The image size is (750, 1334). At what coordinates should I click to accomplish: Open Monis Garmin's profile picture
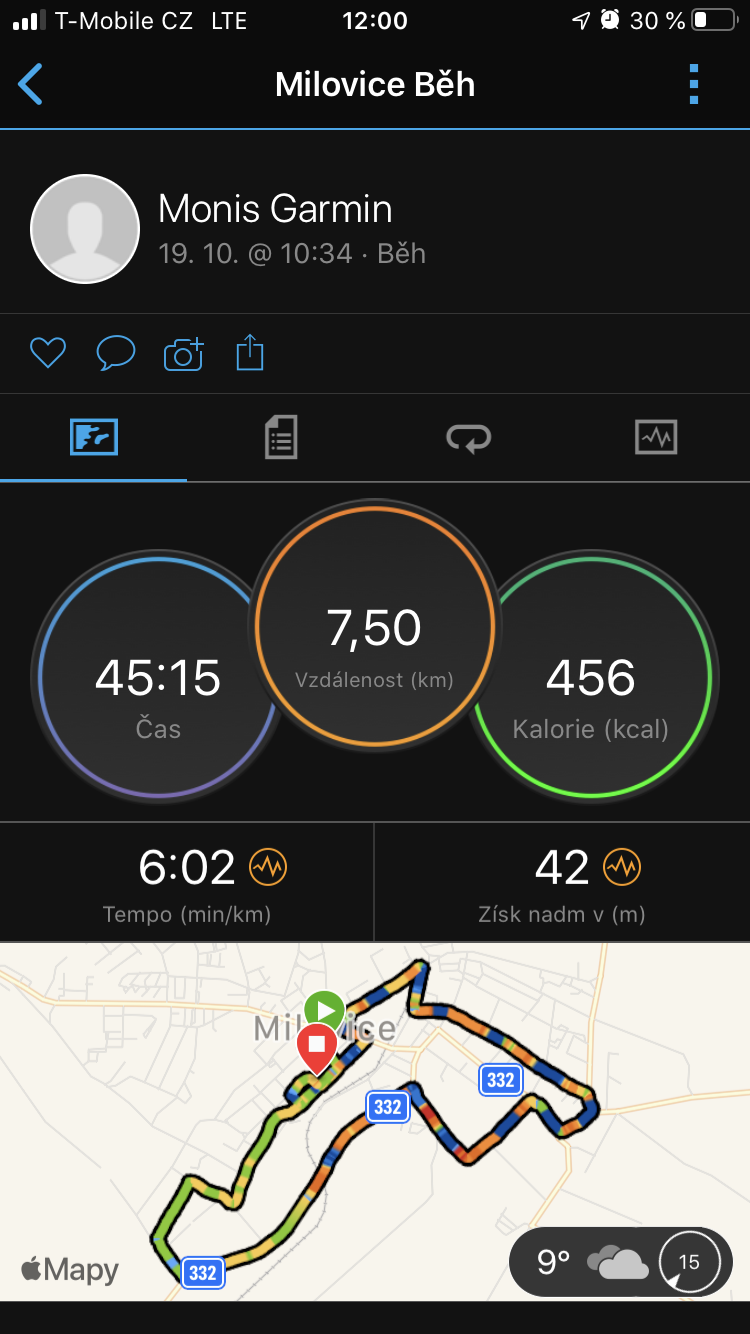point(85,229)
